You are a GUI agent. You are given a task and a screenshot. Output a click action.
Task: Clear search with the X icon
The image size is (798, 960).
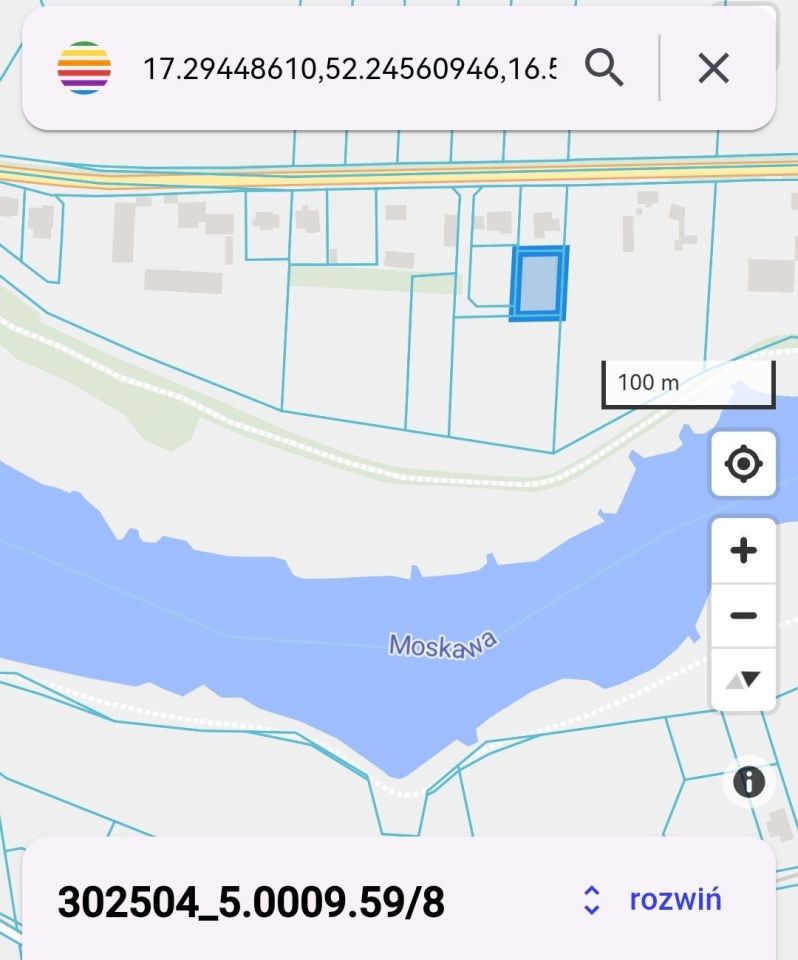pos(712,68)
